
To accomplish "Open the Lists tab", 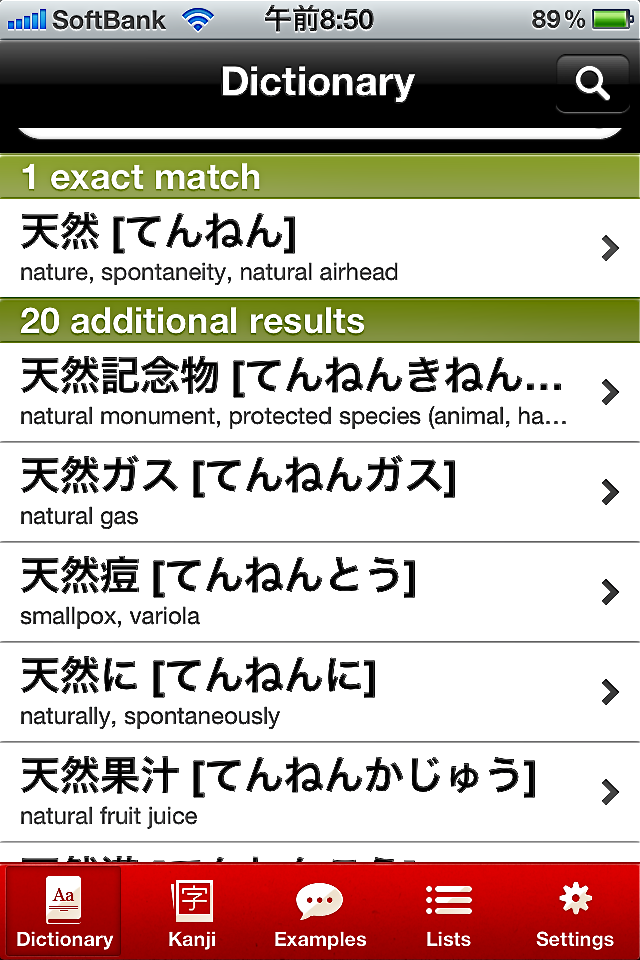I will point(448,913).
